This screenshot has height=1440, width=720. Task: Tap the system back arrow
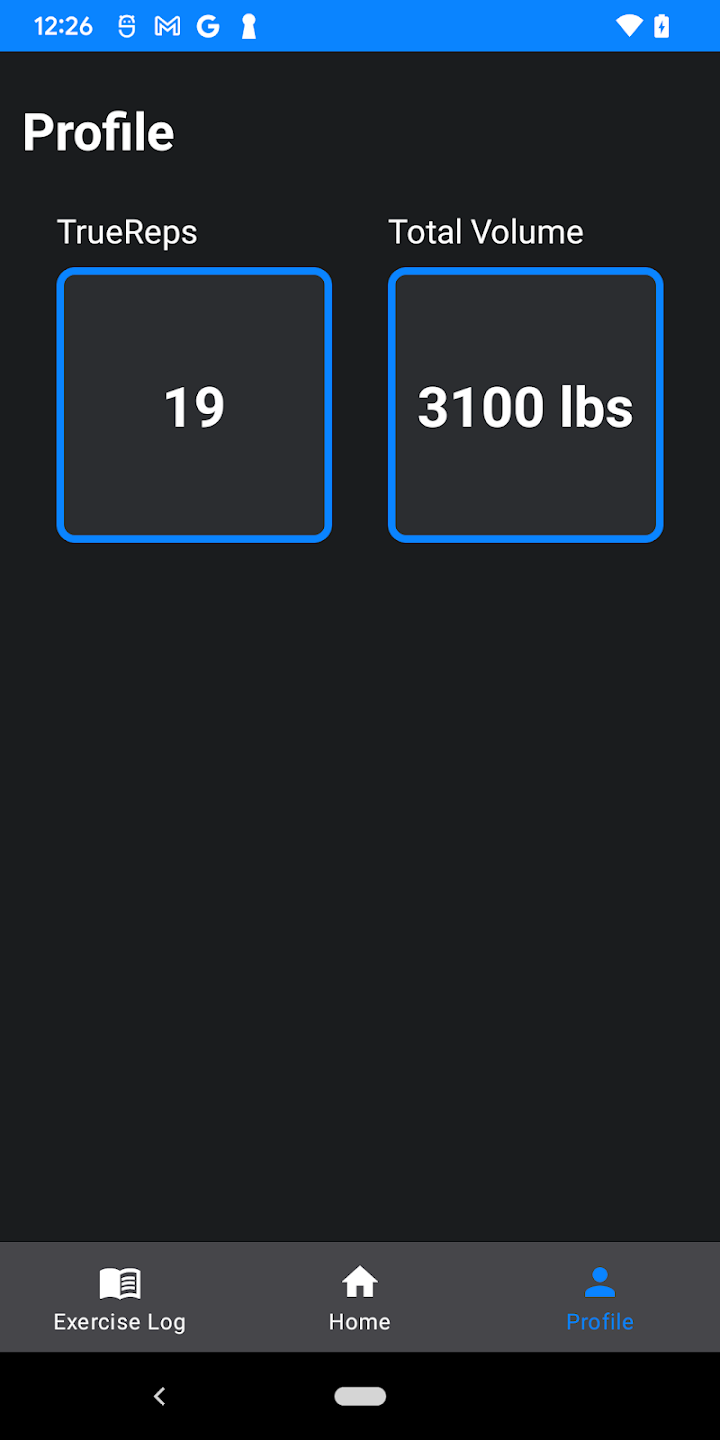tap(160, 1396)
